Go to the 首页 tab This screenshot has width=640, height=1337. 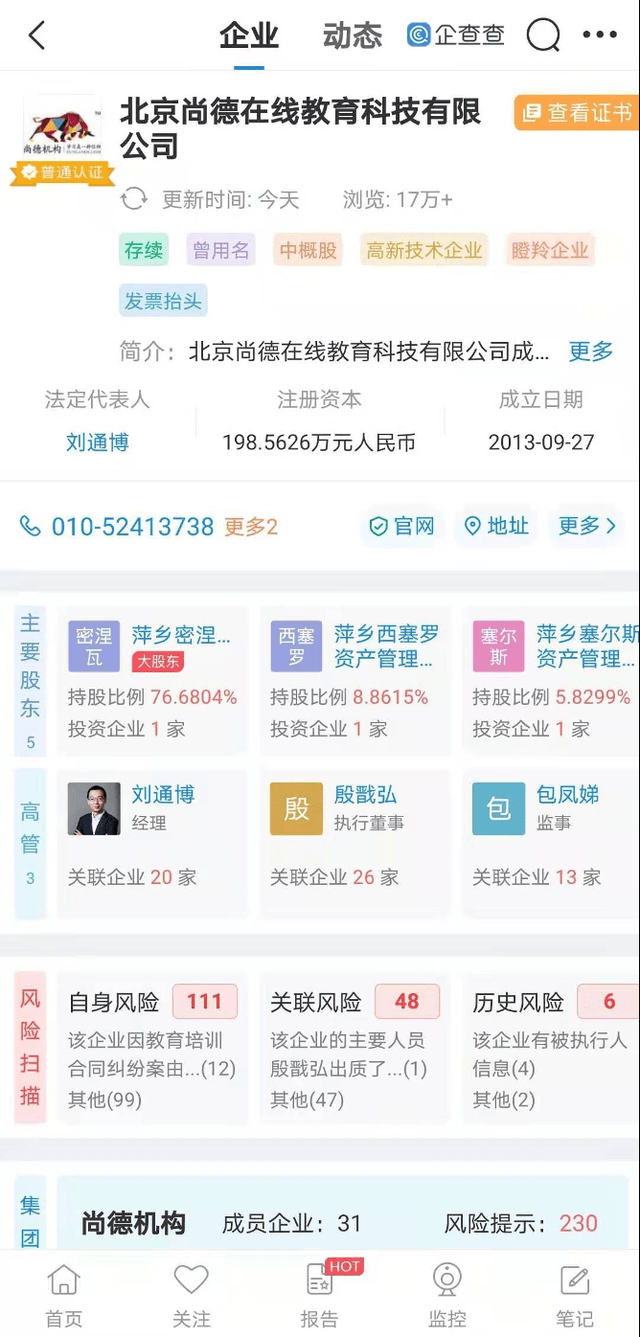[64, 1295]
